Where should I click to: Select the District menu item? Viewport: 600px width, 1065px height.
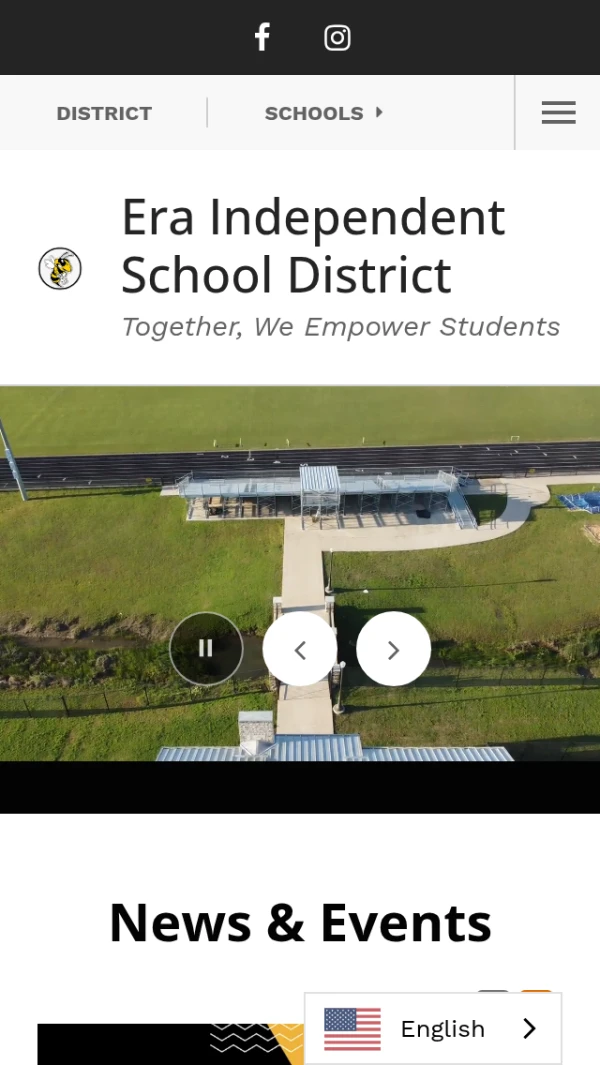[x=104, y=113]
